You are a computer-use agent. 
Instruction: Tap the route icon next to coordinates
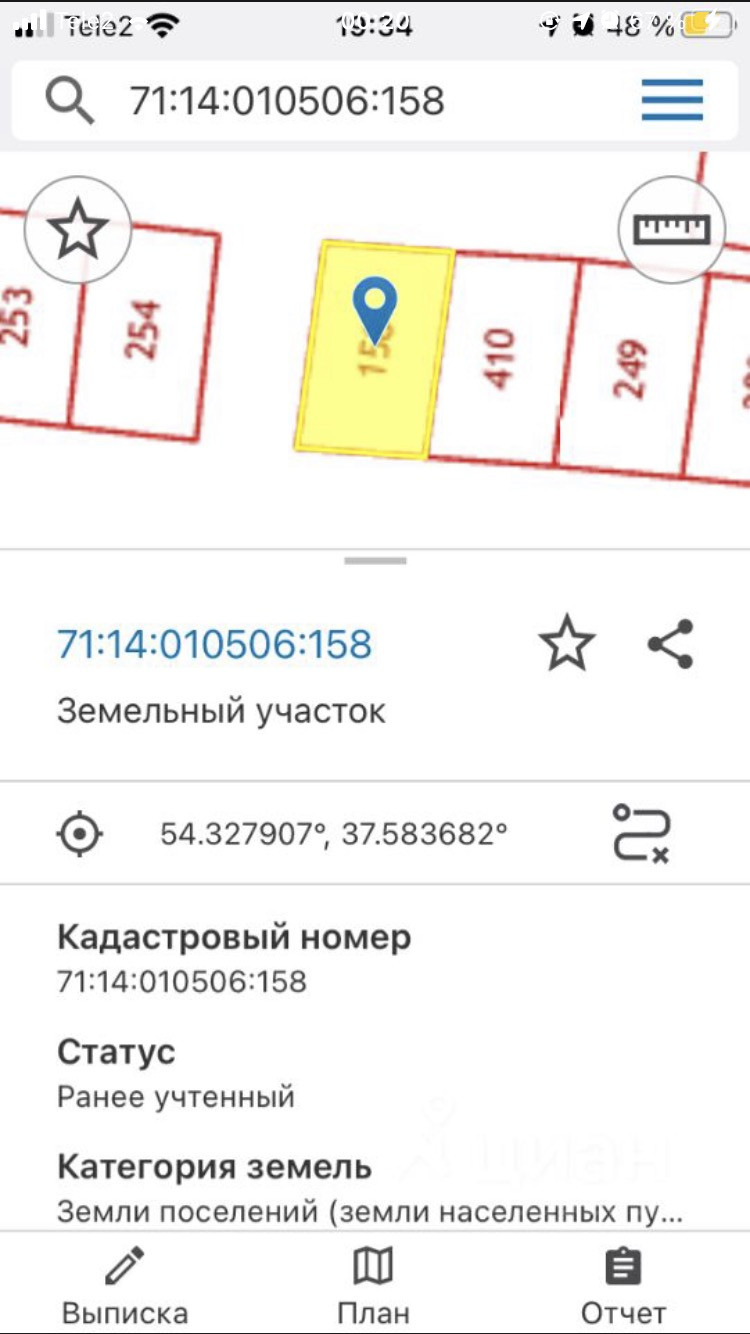click(x=640, y=833)
